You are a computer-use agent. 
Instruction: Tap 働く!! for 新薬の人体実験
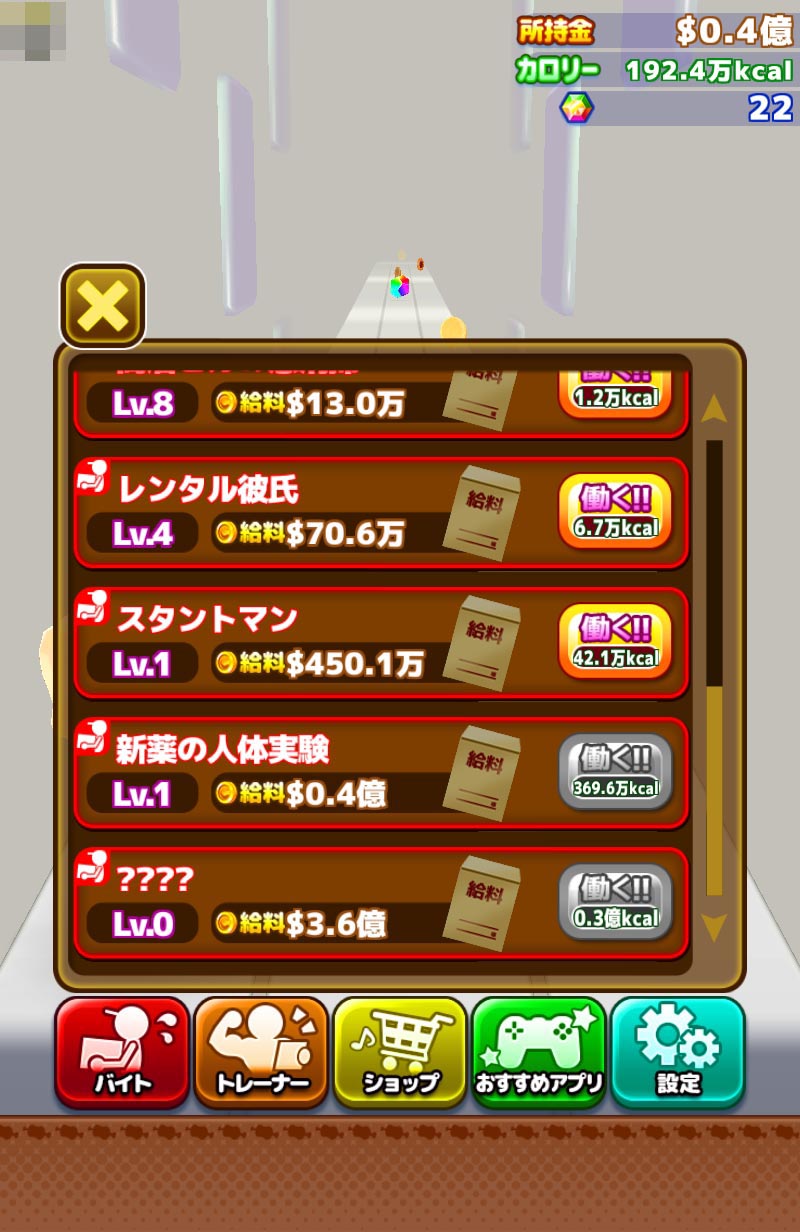(x=615, y=771)
